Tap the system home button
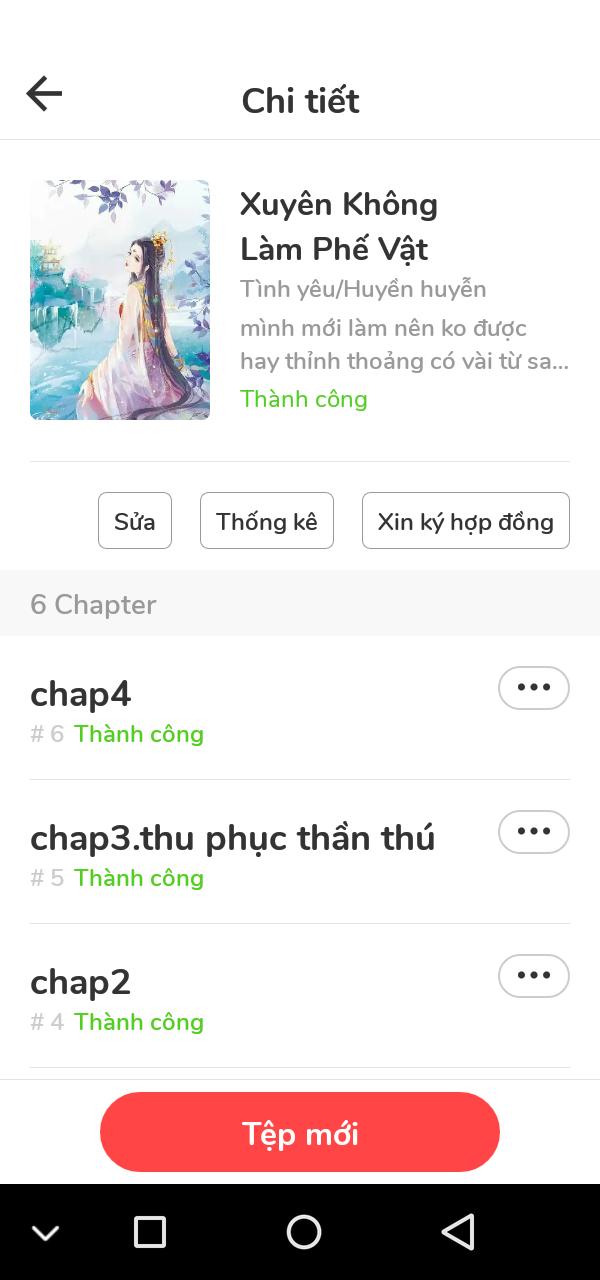This screenshot has height=1280, width=600. click(304, 1232)
